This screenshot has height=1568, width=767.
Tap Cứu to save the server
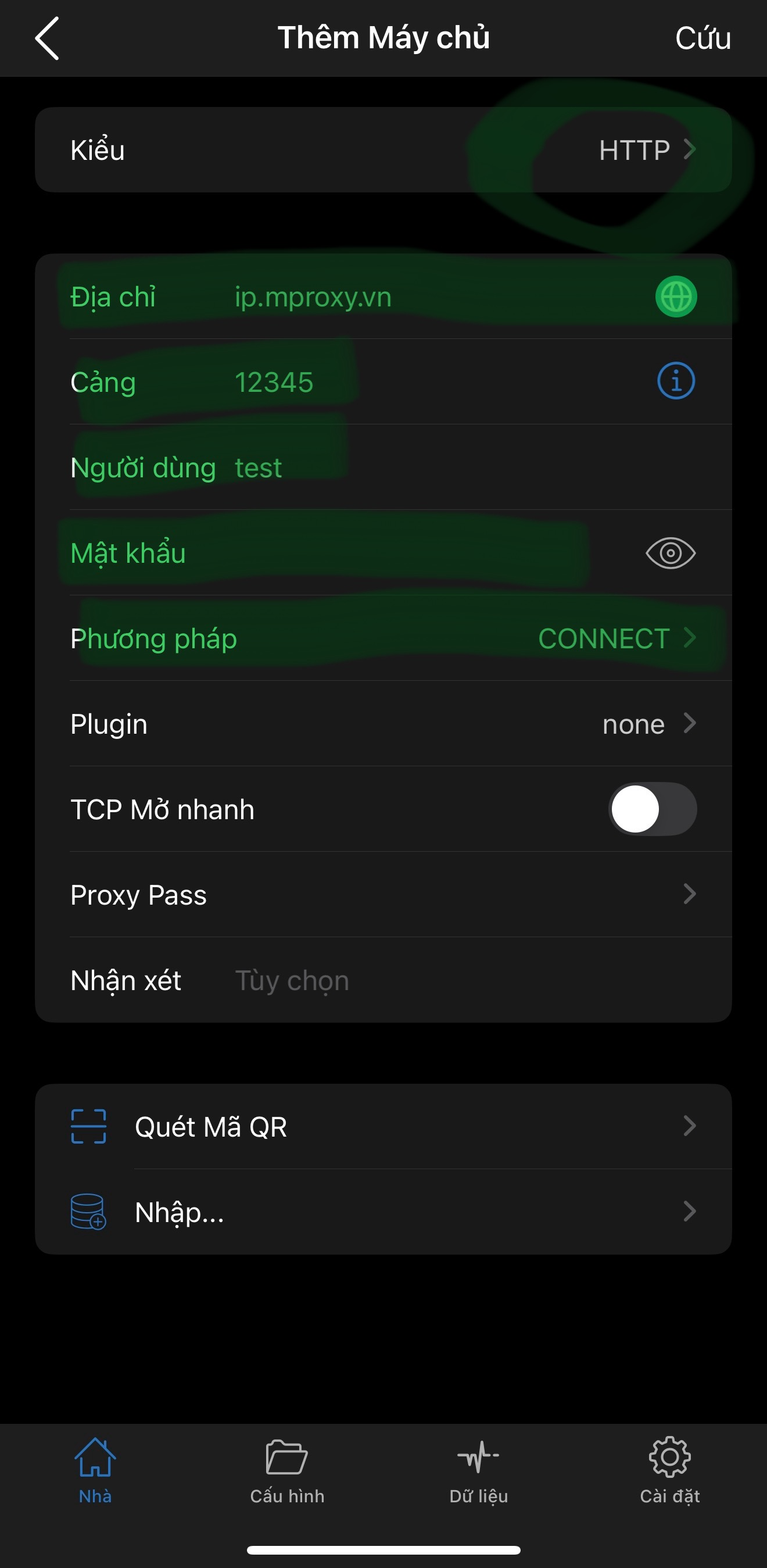coord(703,38)
